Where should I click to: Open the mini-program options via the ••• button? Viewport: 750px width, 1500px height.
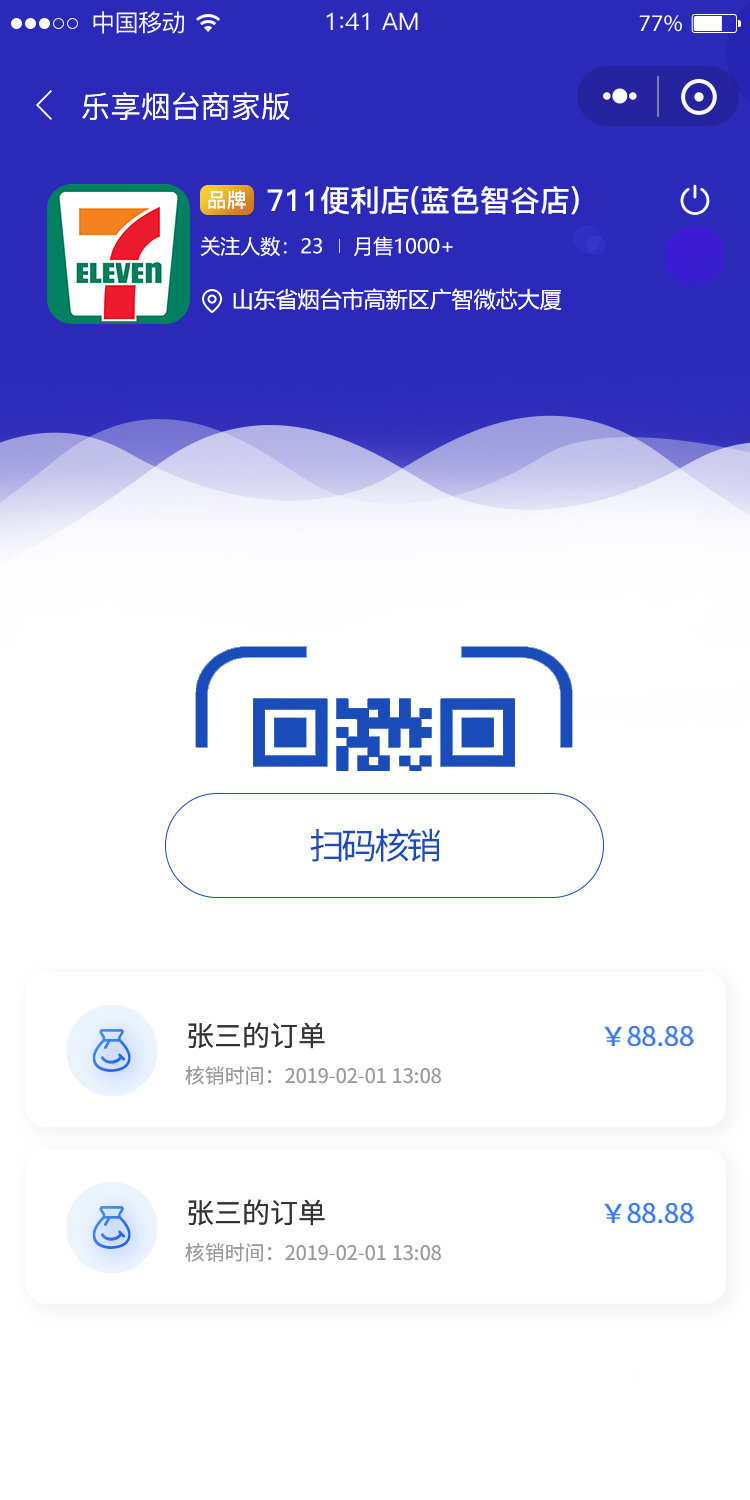[x=620, y=95]
